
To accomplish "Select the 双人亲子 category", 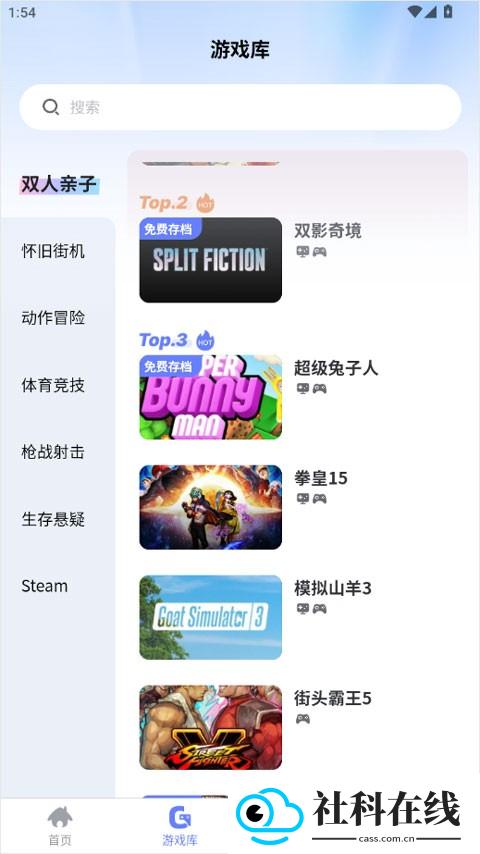I will 59,184.
